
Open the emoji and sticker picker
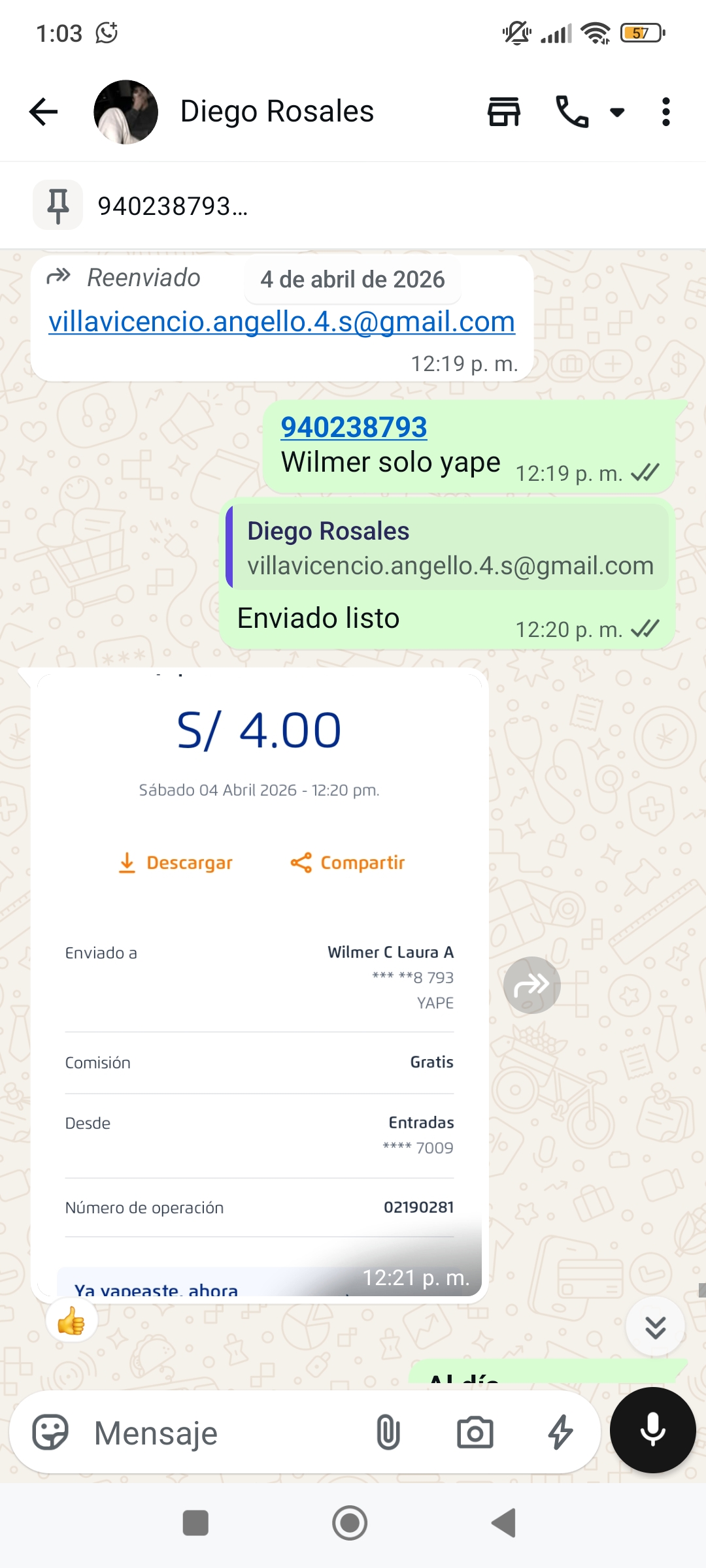pos(50,1433)
